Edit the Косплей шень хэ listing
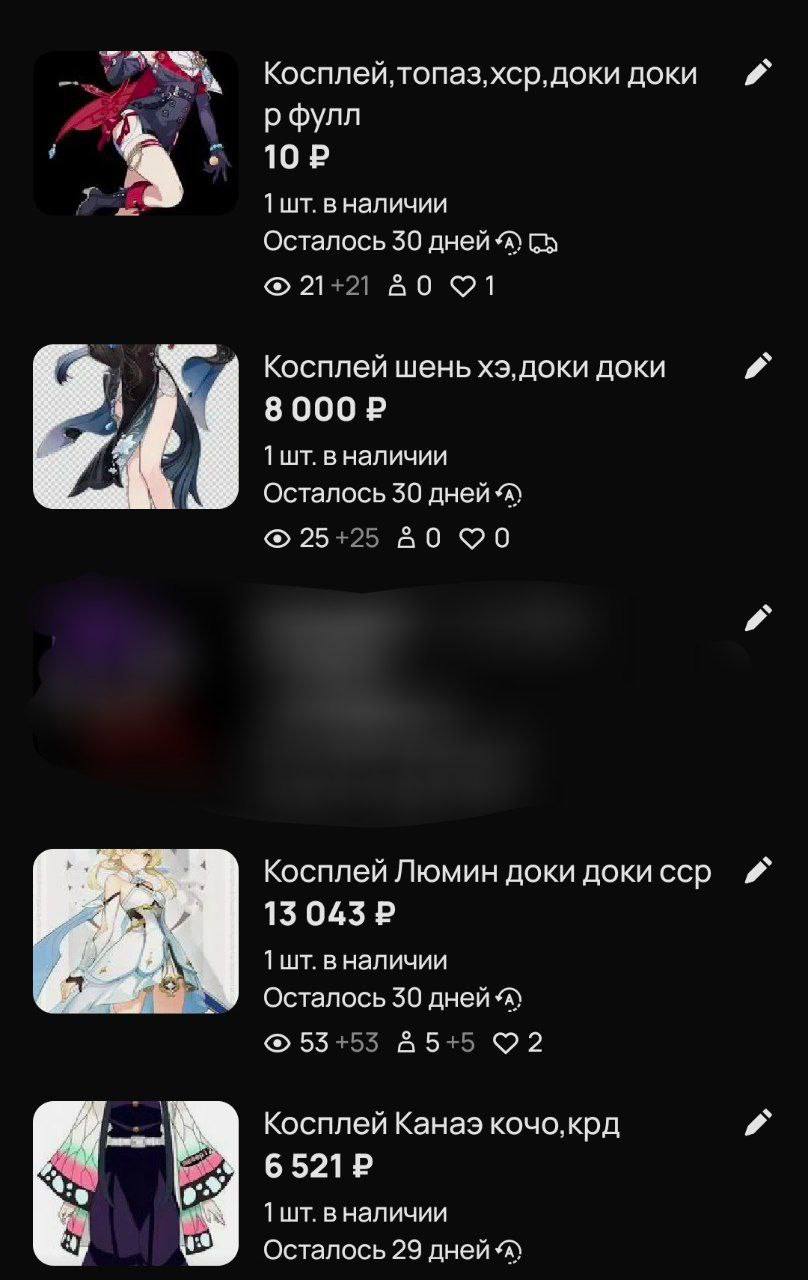This screenshot has width=808, height=1280. (x=759, y=366)
